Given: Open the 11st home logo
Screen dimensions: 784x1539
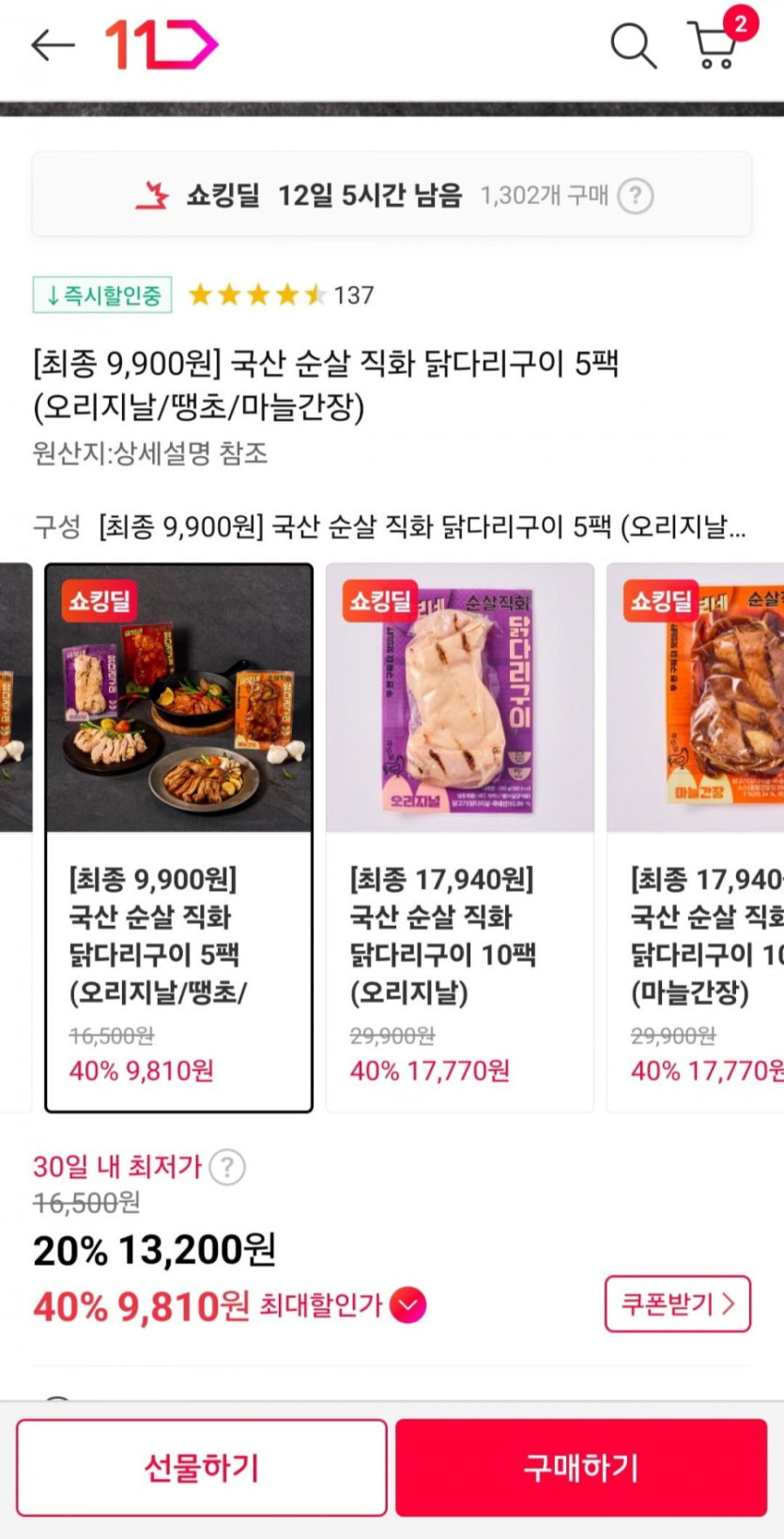Looking at the screenshot, I should [x=161, y=44].
